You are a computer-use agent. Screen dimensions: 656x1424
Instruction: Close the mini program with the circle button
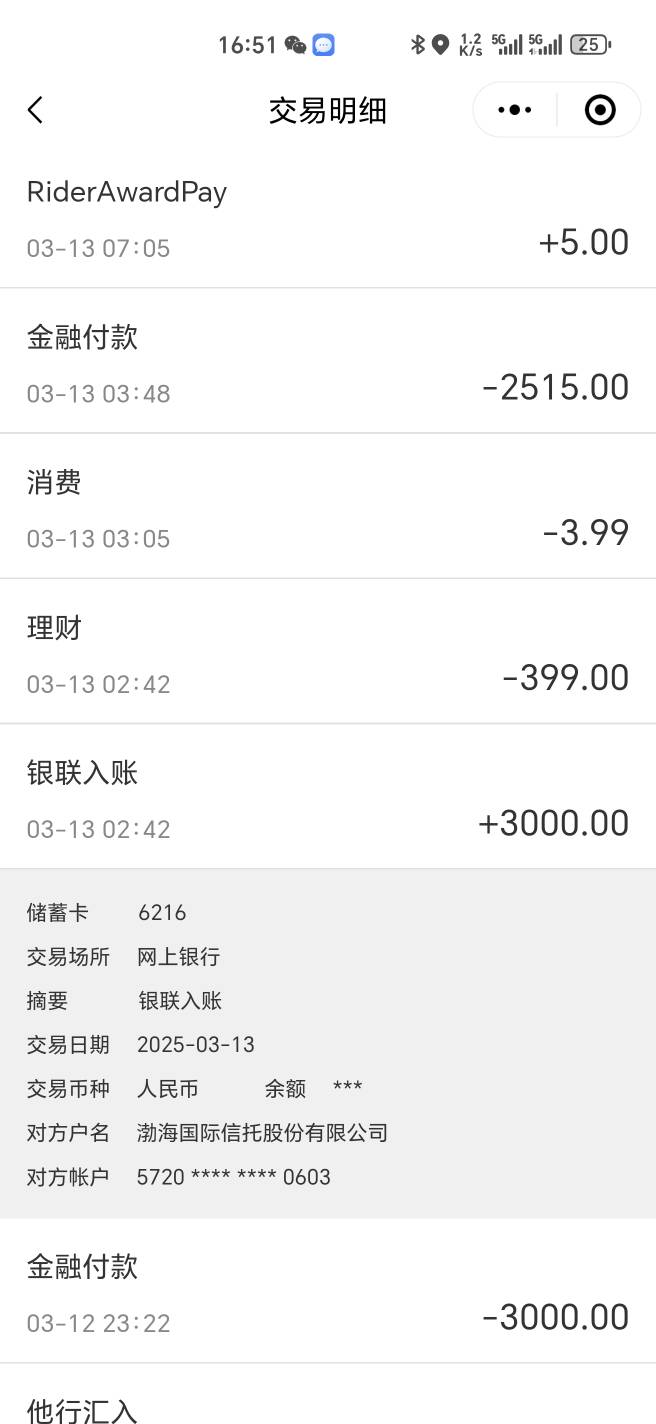(600, 110)
